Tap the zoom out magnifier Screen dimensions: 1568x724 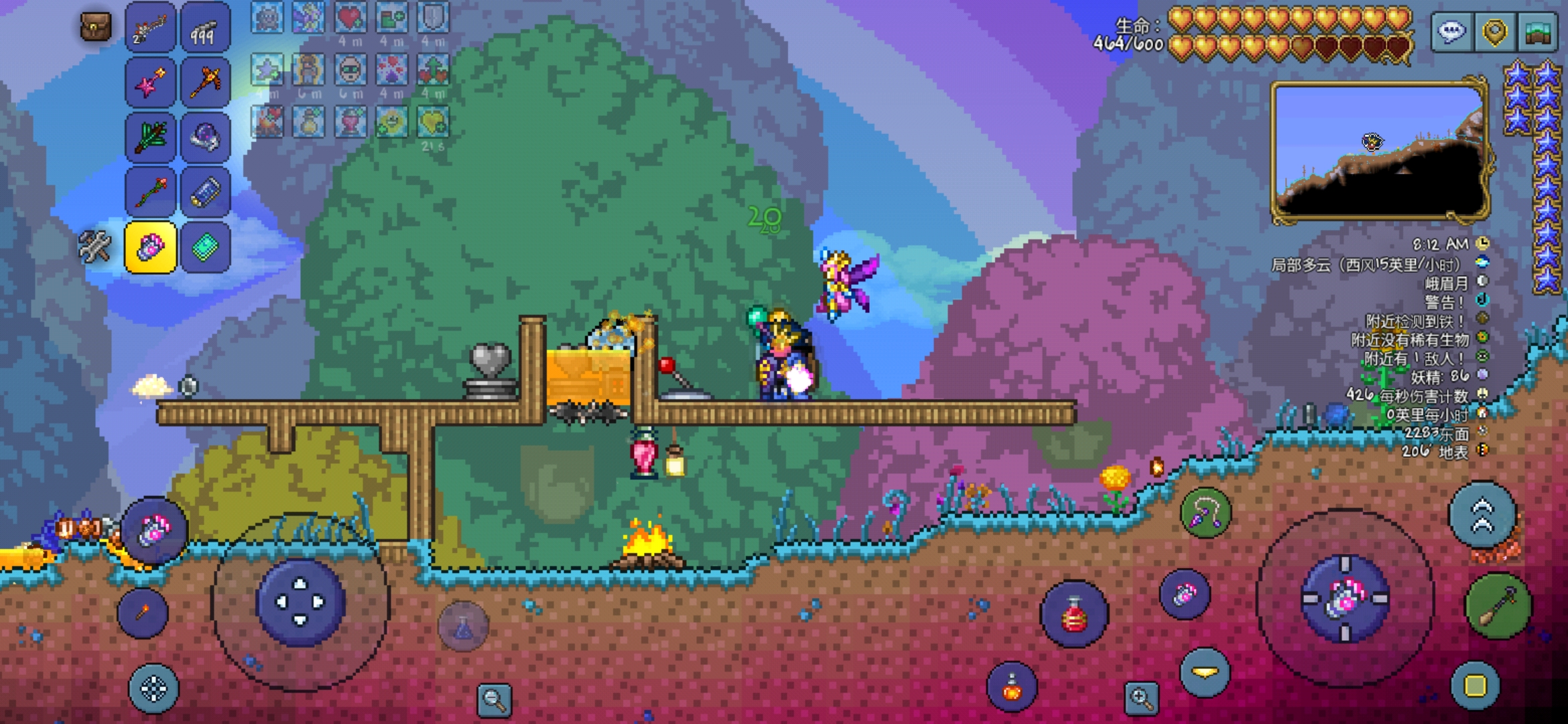495,700
